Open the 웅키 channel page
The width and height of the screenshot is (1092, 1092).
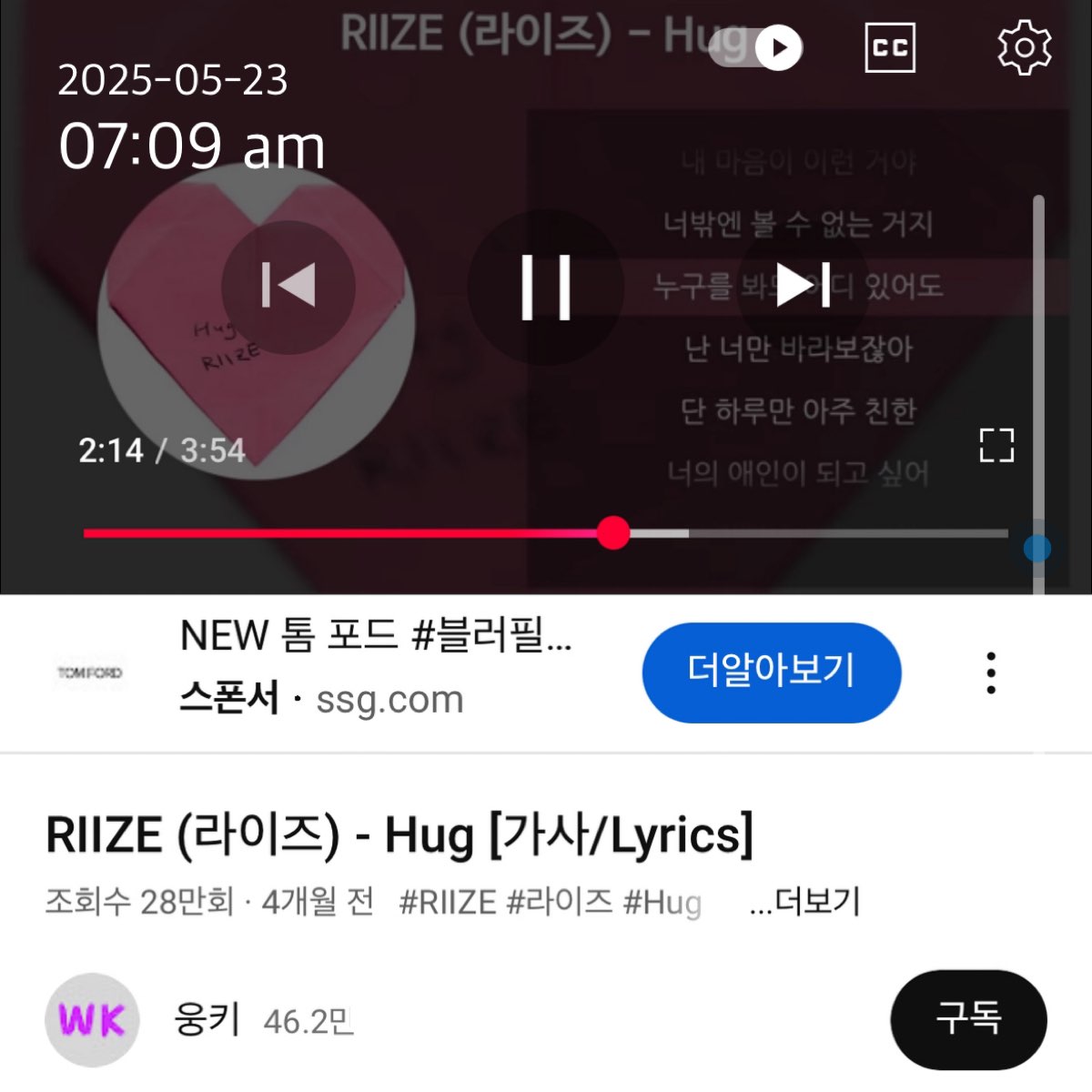coord(206,1020)
